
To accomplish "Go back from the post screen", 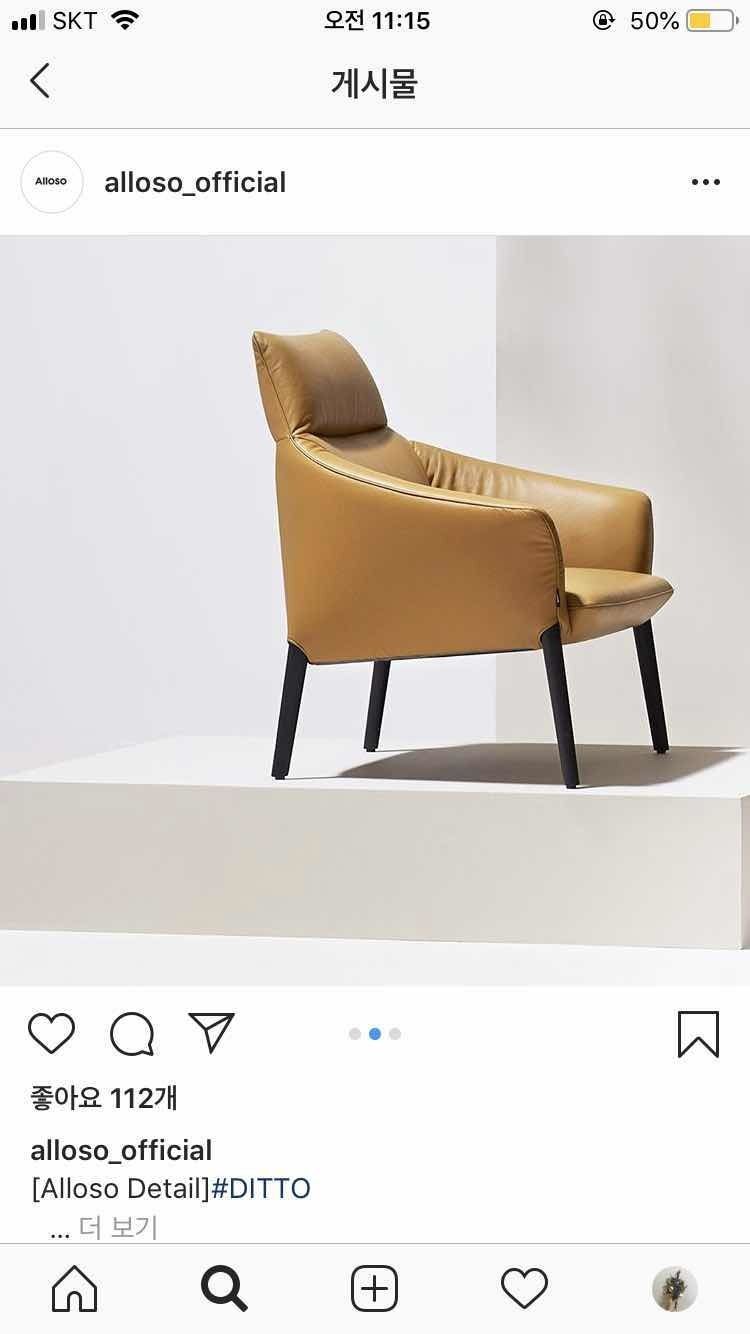I will (40, 81).
